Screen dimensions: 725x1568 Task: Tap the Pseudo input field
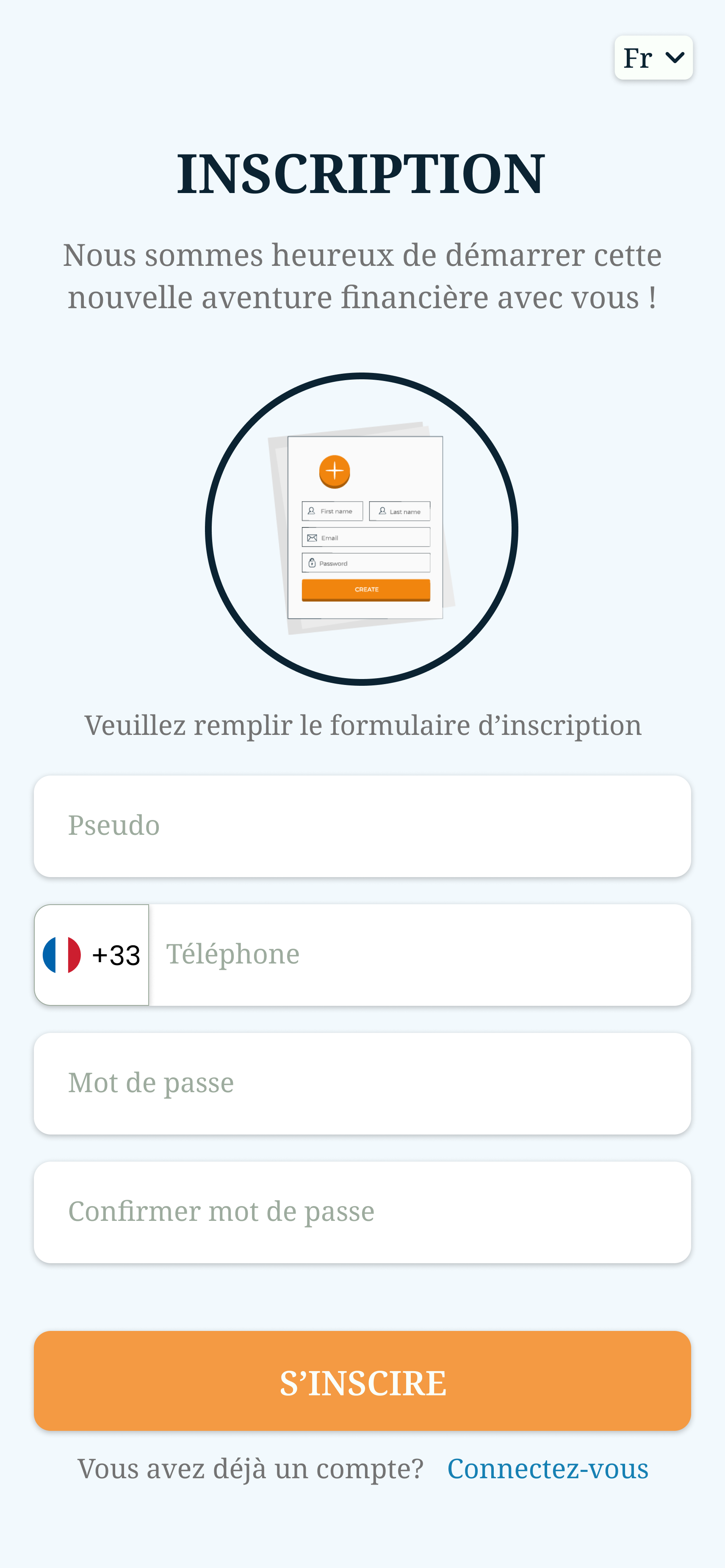coord(362,826)
